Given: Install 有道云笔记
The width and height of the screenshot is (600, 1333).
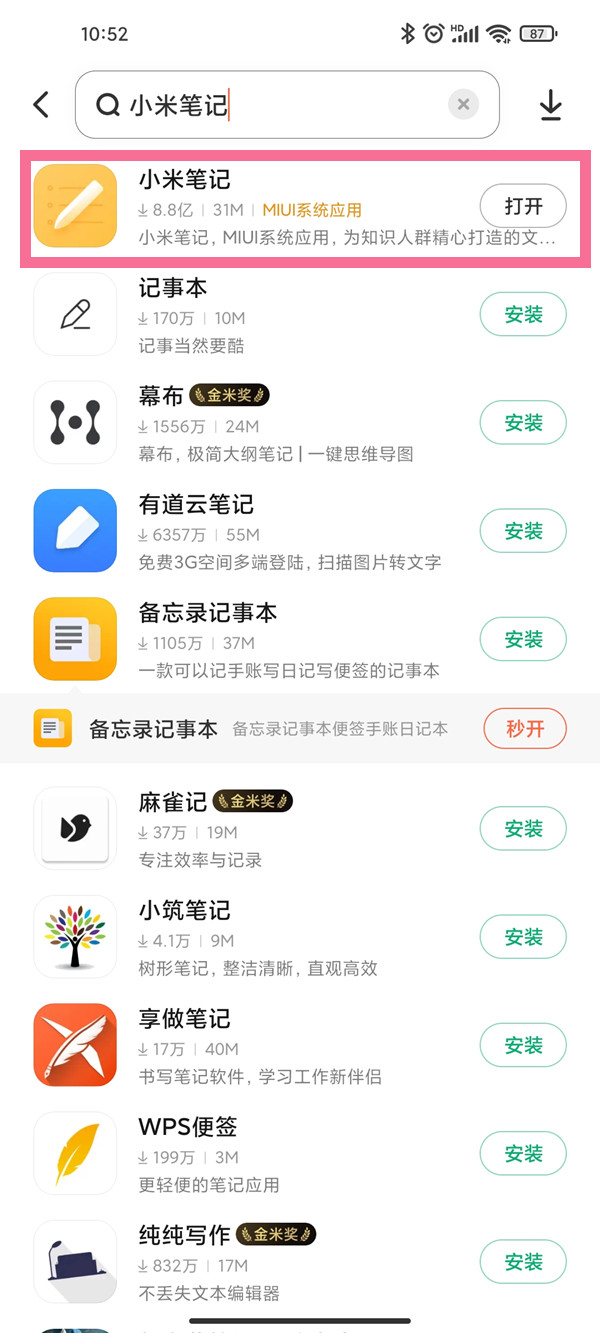Looking at the screenshot, I should click(x=523, y=531).
